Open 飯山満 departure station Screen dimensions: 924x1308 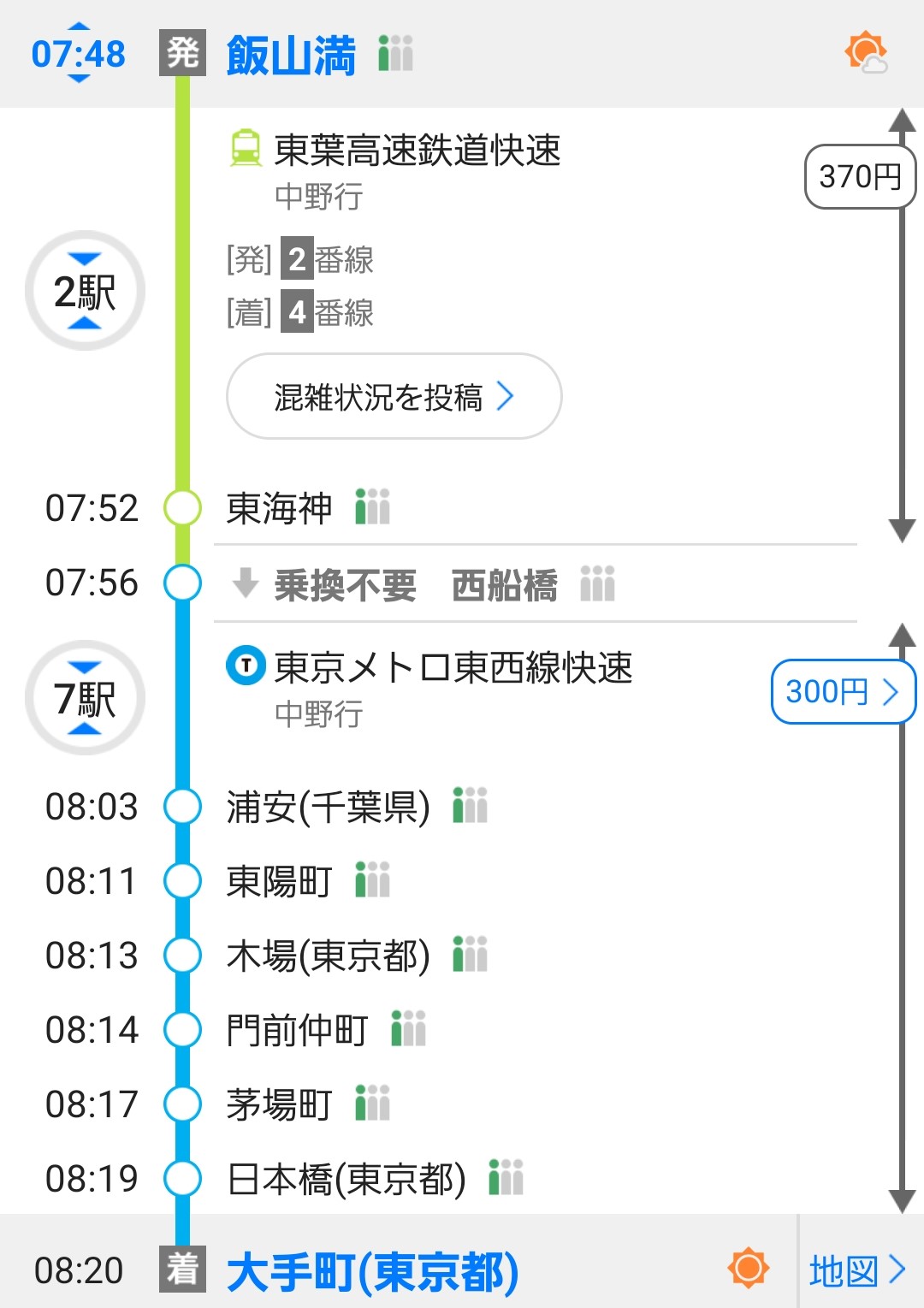click(291, 55)
